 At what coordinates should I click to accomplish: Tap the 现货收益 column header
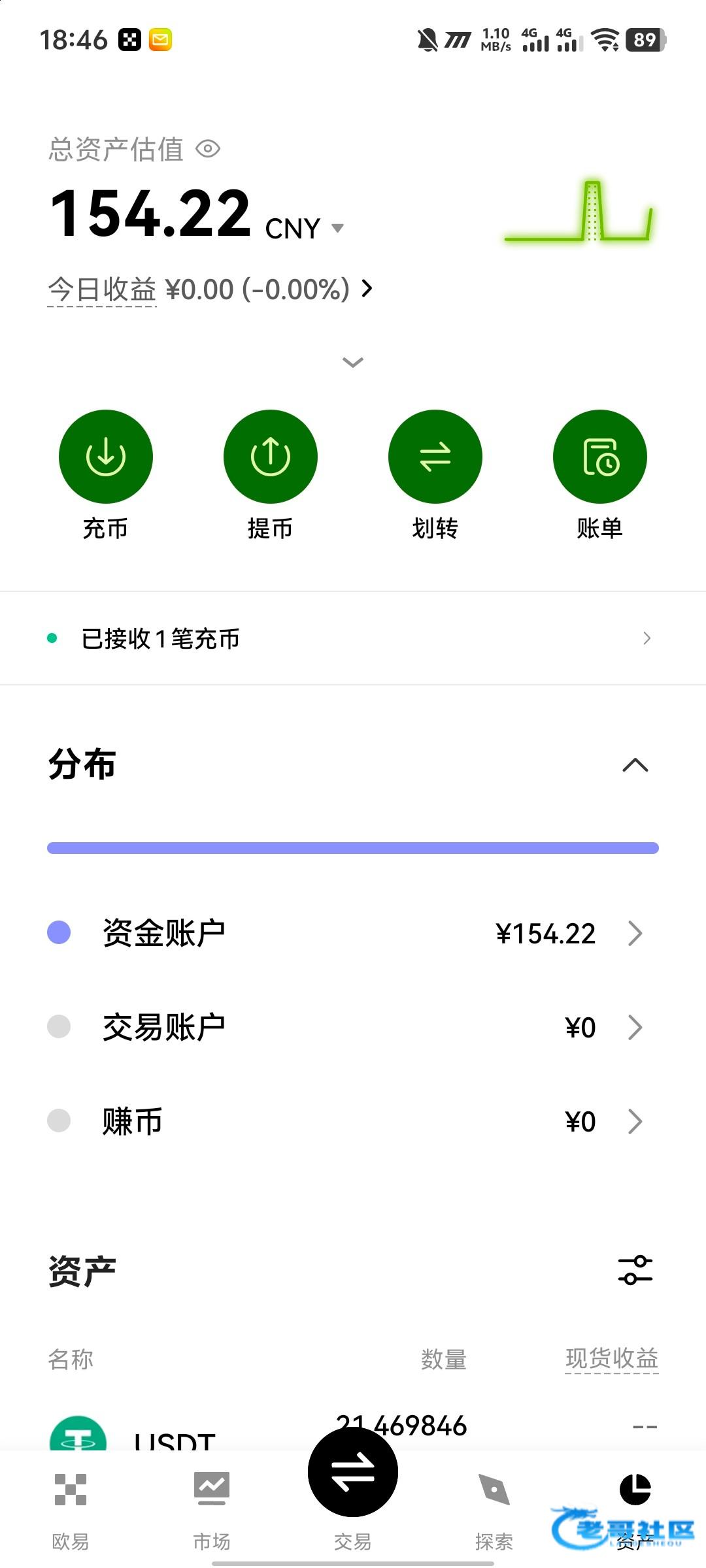611,1359
